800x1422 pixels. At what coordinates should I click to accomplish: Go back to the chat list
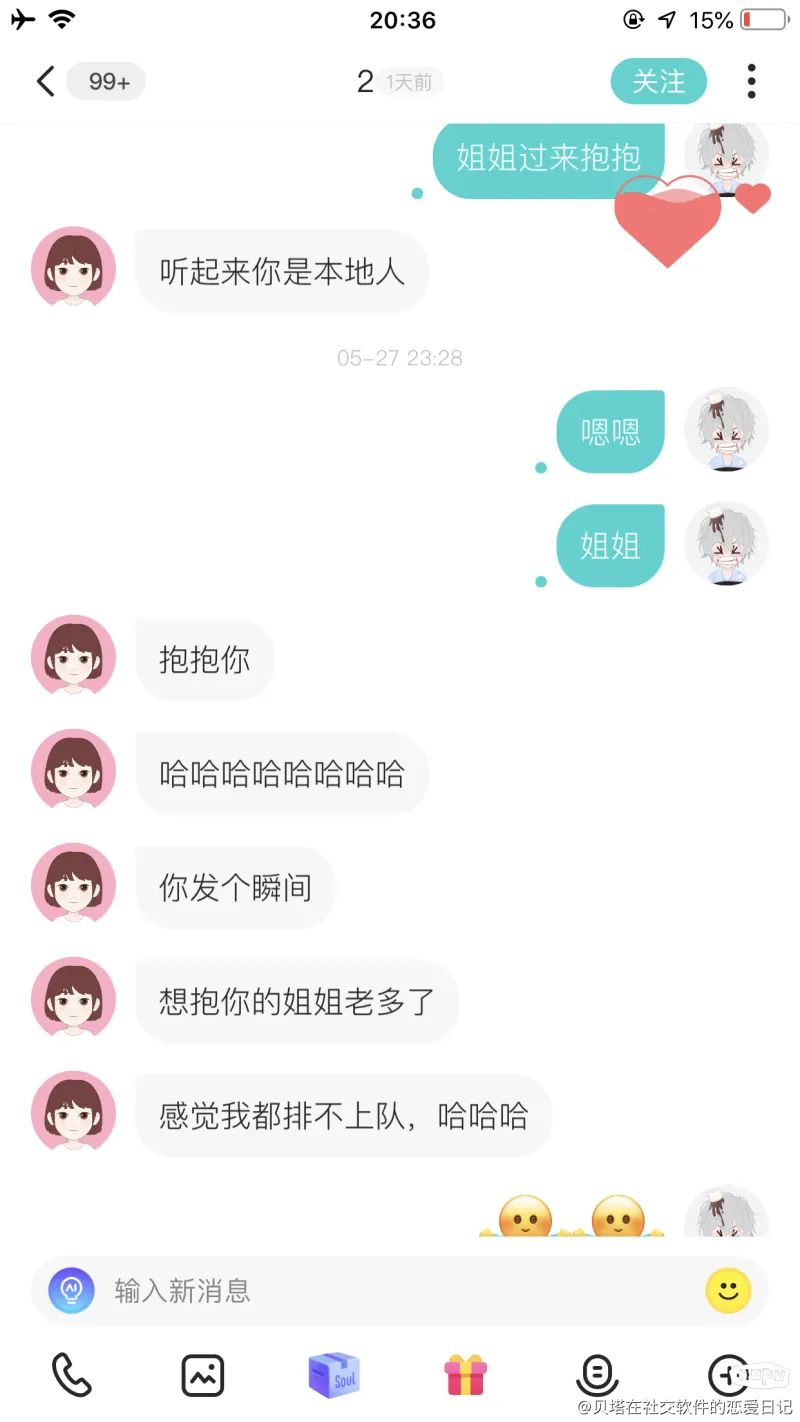tap(45, 81)
